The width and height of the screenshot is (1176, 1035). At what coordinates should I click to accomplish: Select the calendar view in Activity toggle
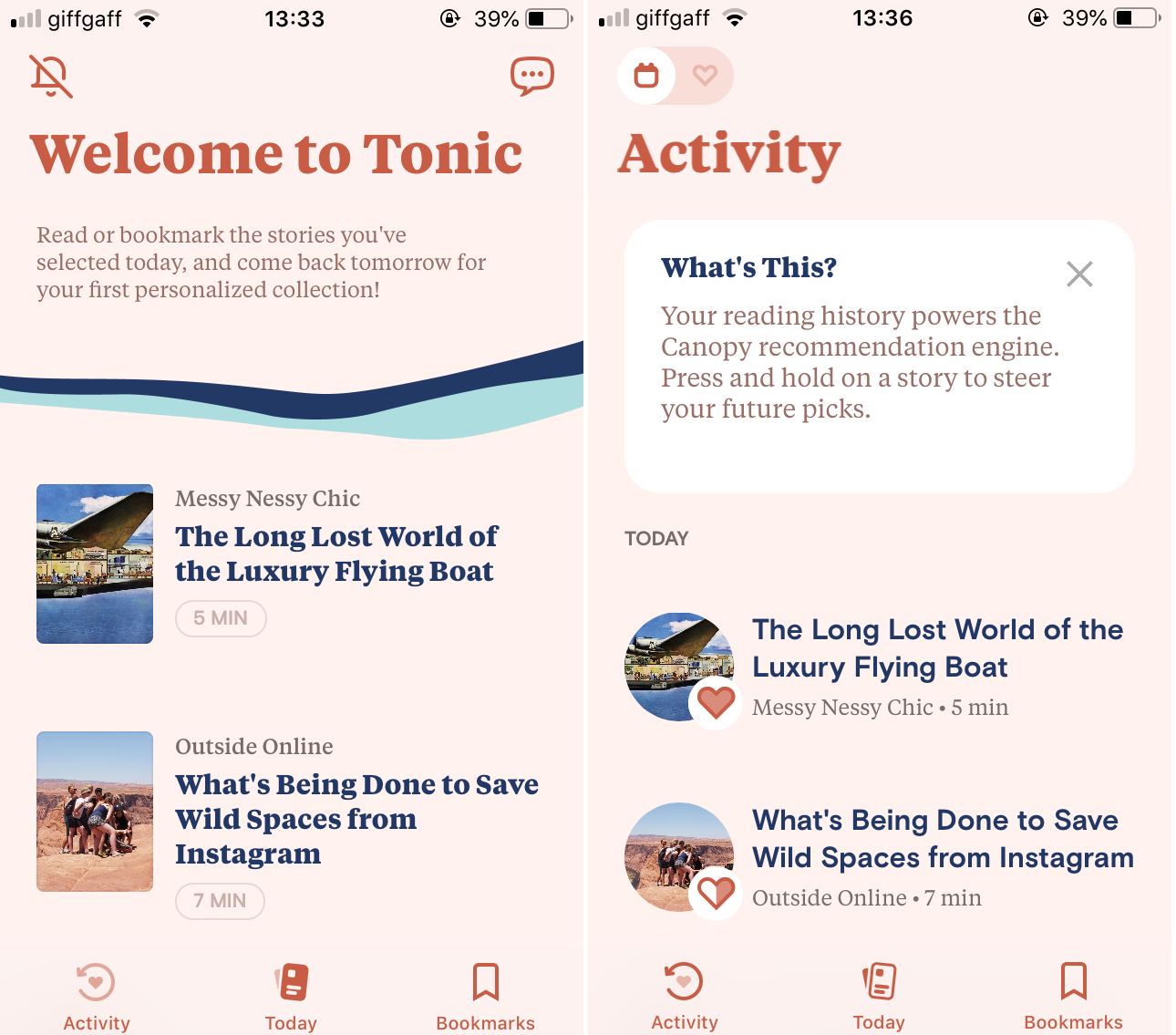click(646, 75)
